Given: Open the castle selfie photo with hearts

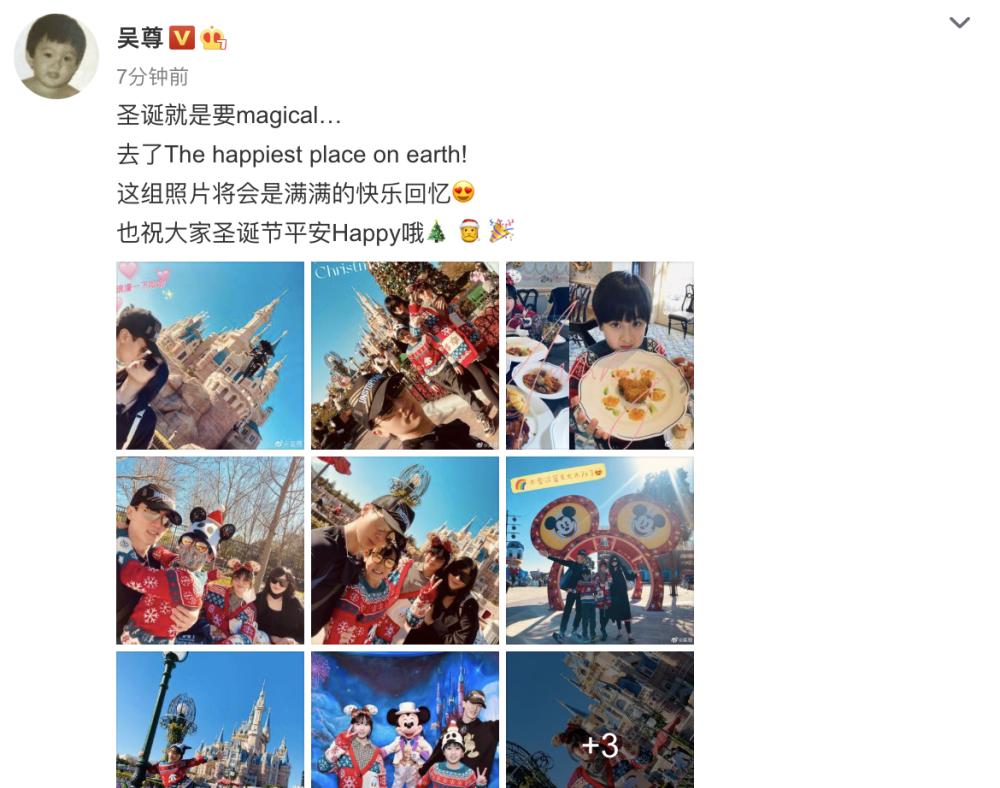Looking at the screenshot, I should [210, 355].
